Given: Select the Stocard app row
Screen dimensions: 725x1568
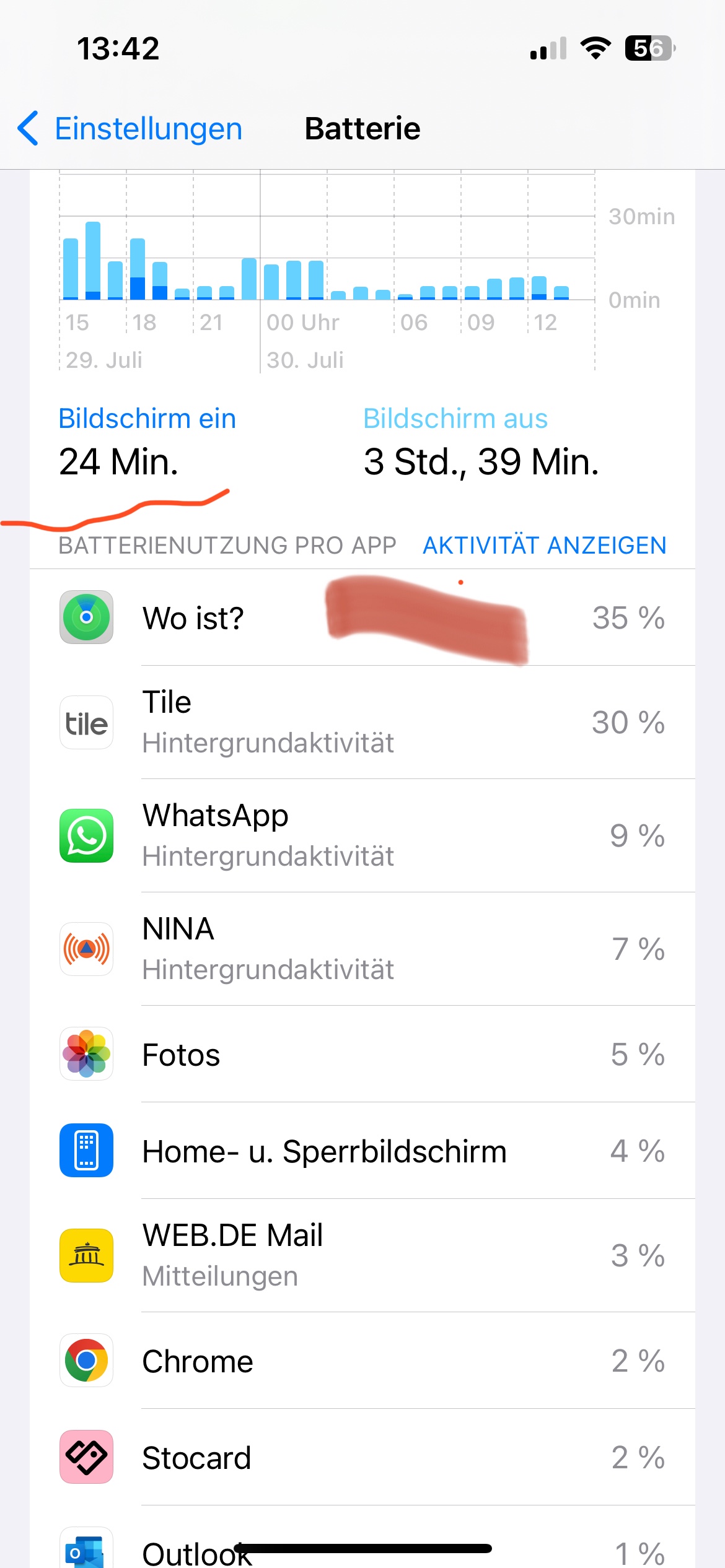Looking at the screenshot, I should coord(362,1457).
